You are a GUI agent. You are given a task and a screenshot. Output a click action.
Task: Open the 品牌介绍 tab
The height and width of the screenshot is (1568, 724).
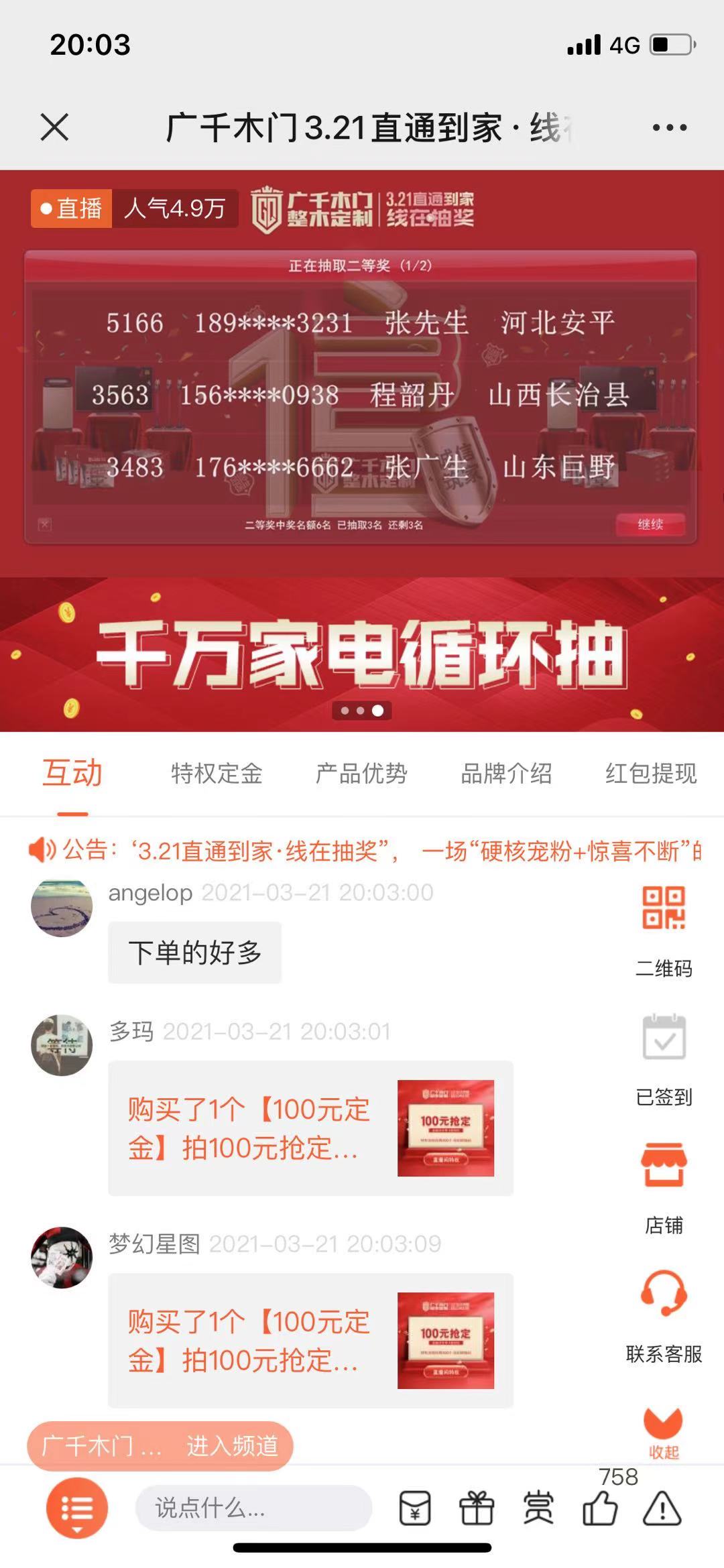pyautogui.click(x=506, y=773)
